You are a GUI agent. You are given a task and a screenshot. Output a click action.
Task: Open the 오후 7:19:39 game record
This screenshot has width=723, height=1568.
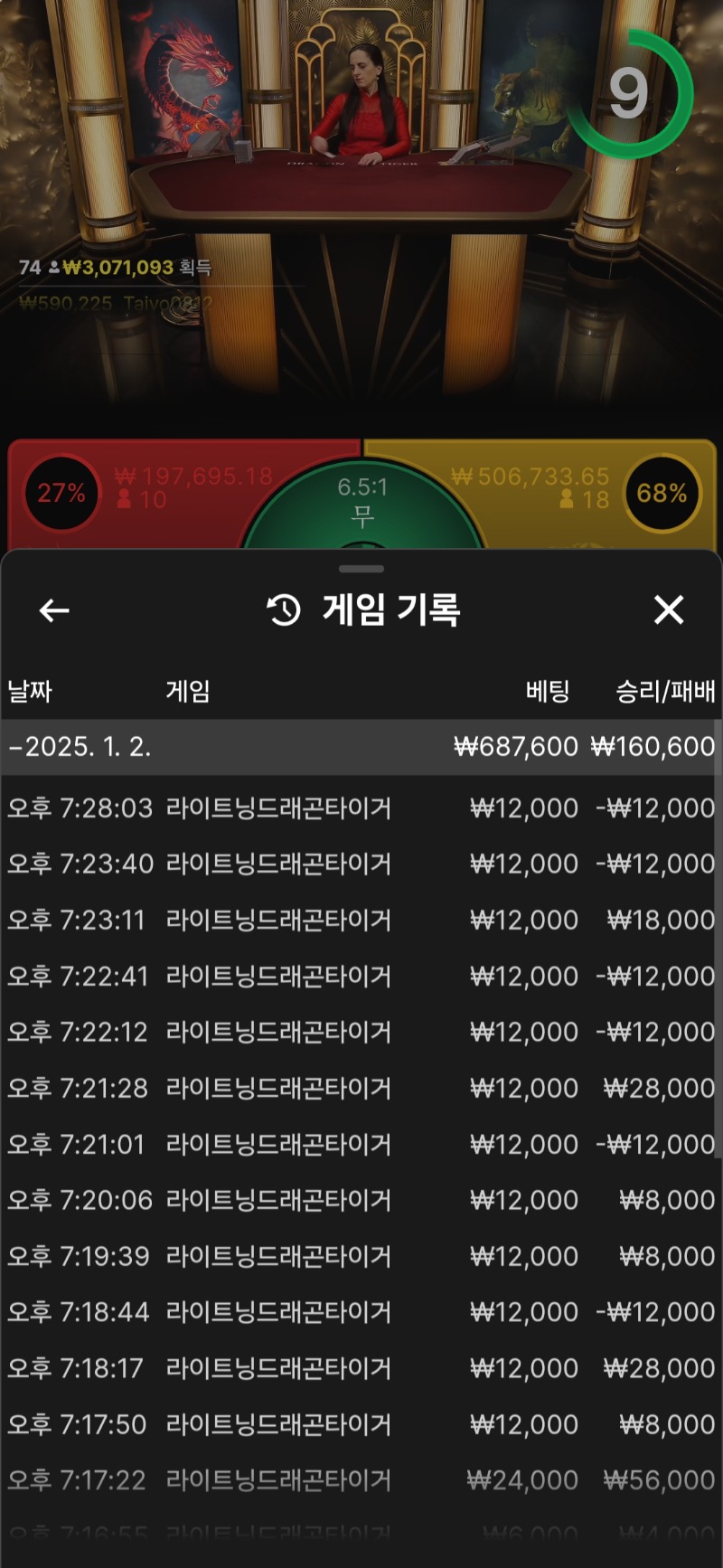click(361, 1256)
